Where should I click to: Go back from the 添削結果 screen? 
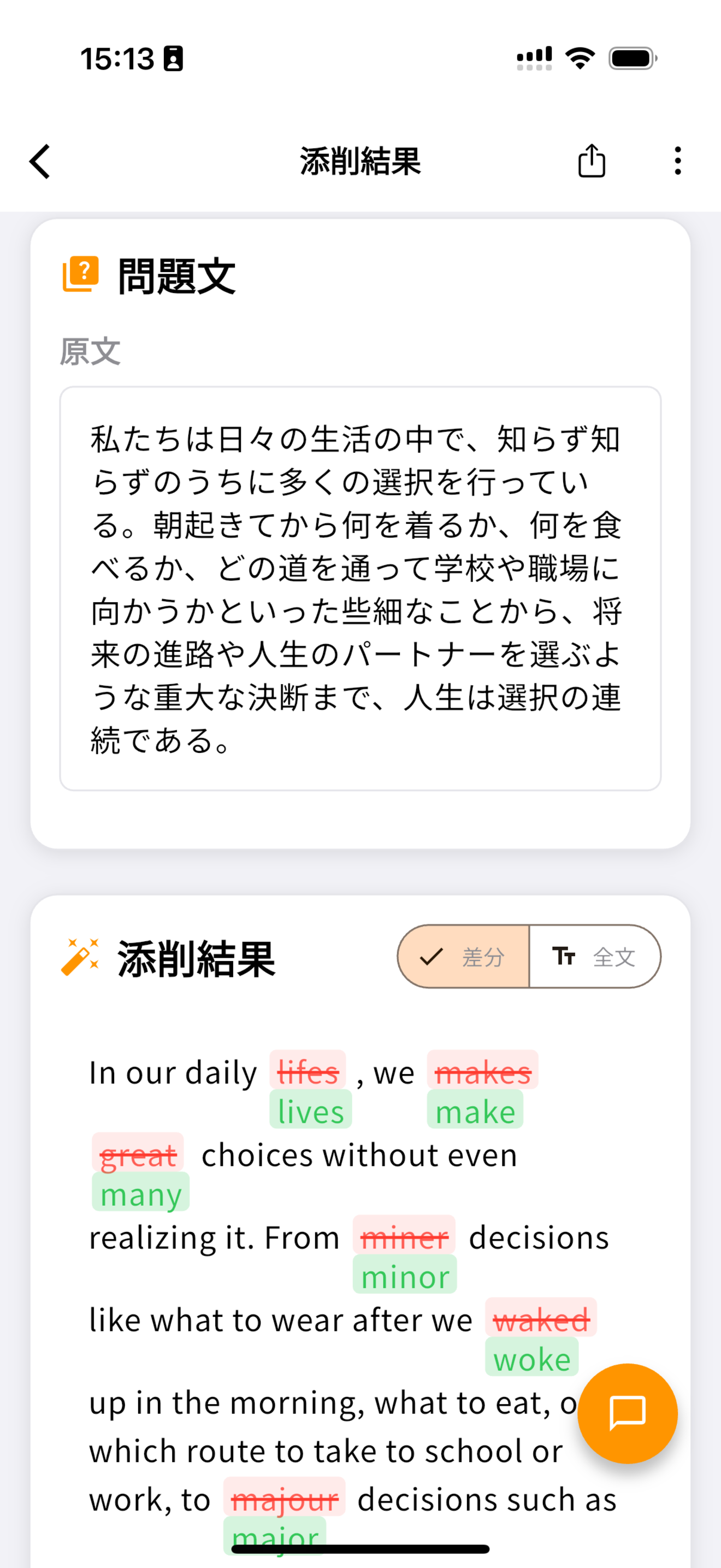click(x=40, y=161)
